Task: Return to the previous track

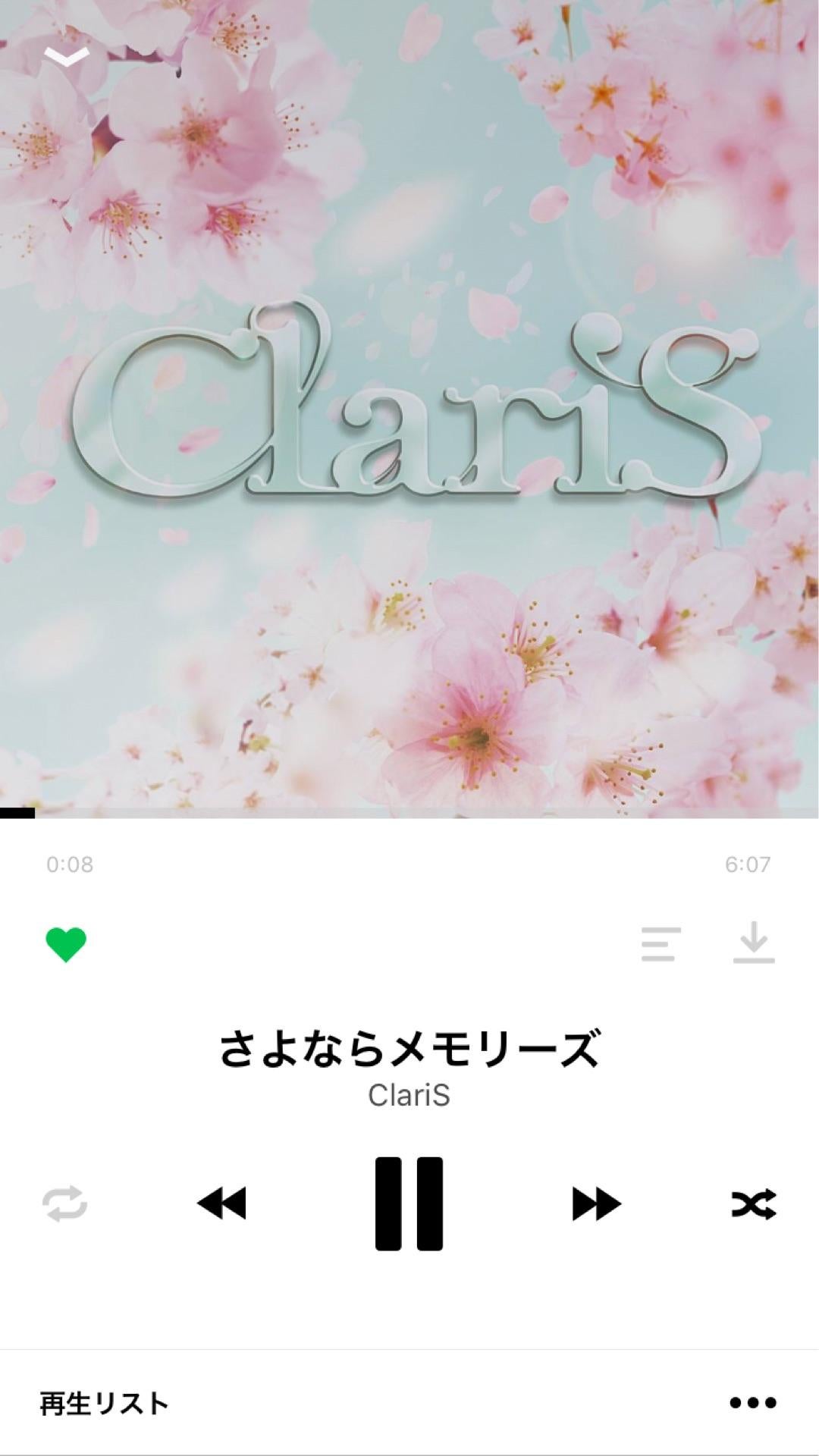Action: point(224,1203)
